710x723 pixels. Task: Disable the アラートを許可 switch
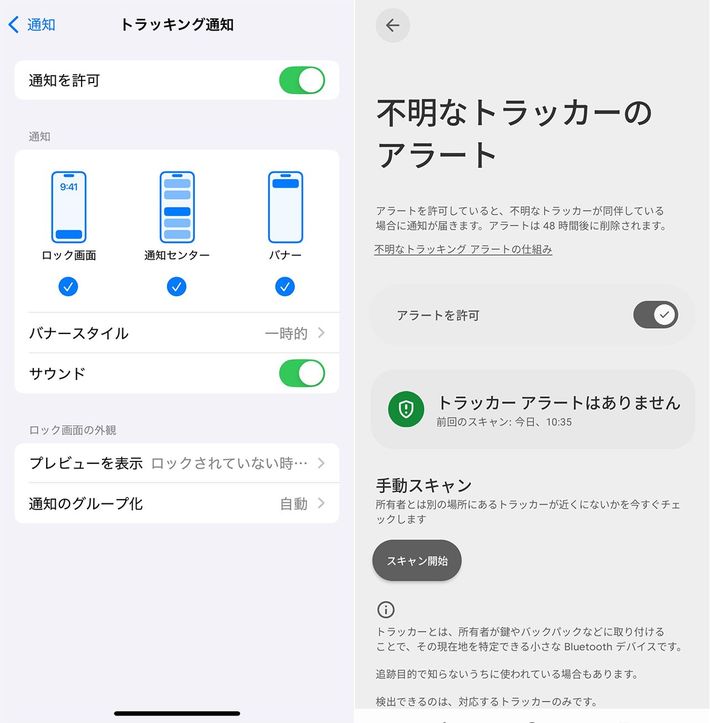[655, 315]
